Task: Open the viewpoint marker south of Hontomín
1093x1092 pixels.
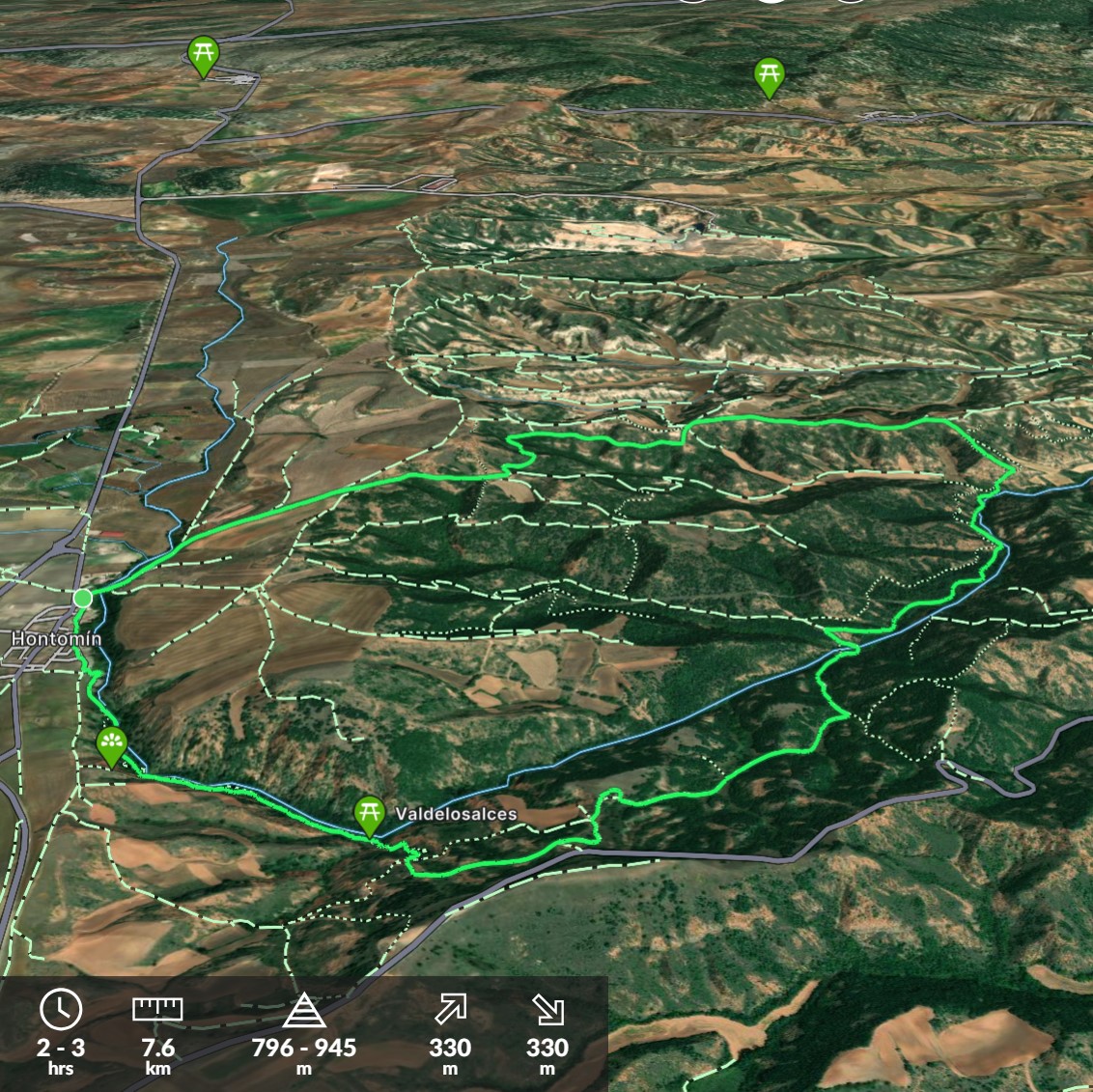Action: click(112, 745)
